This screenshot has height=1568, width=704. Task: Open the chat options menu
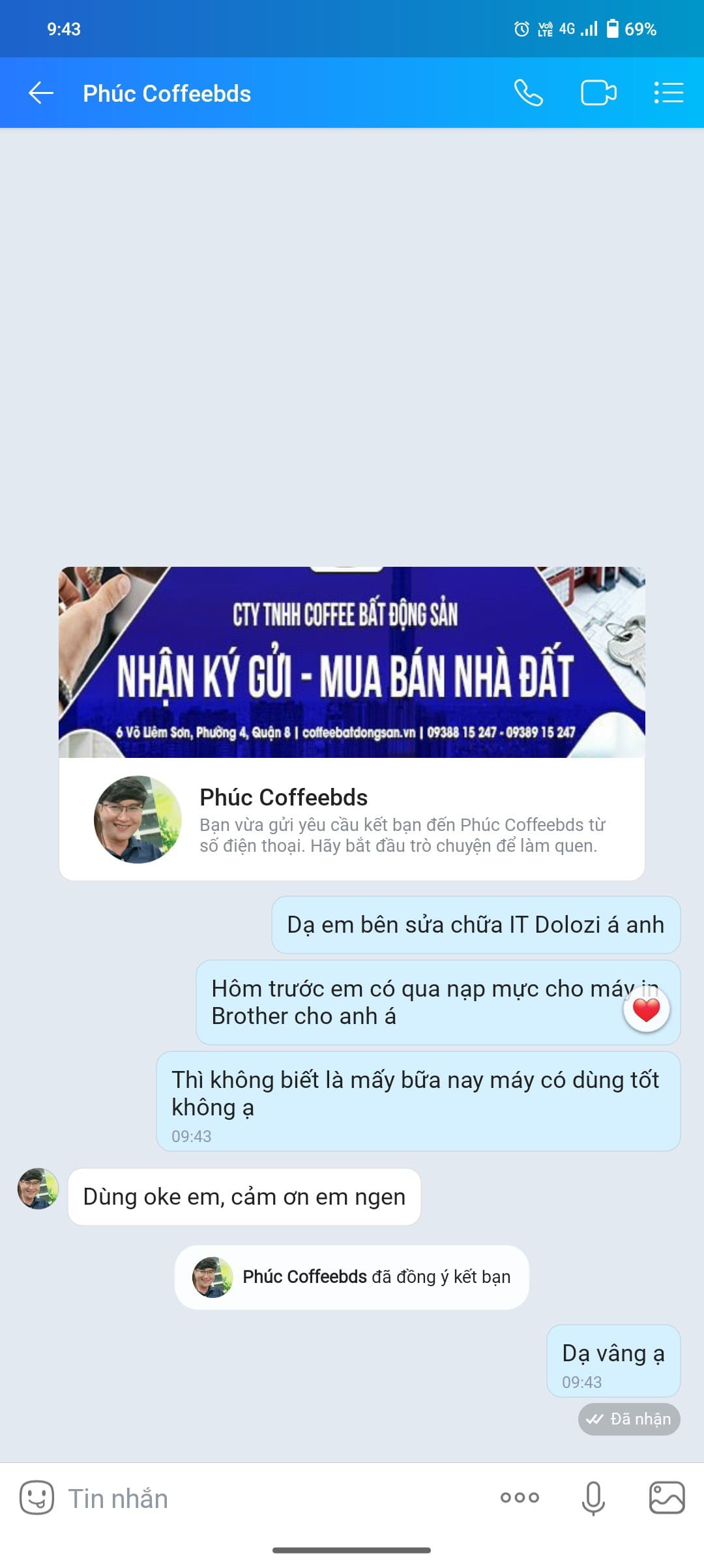[x=669, y=93]
